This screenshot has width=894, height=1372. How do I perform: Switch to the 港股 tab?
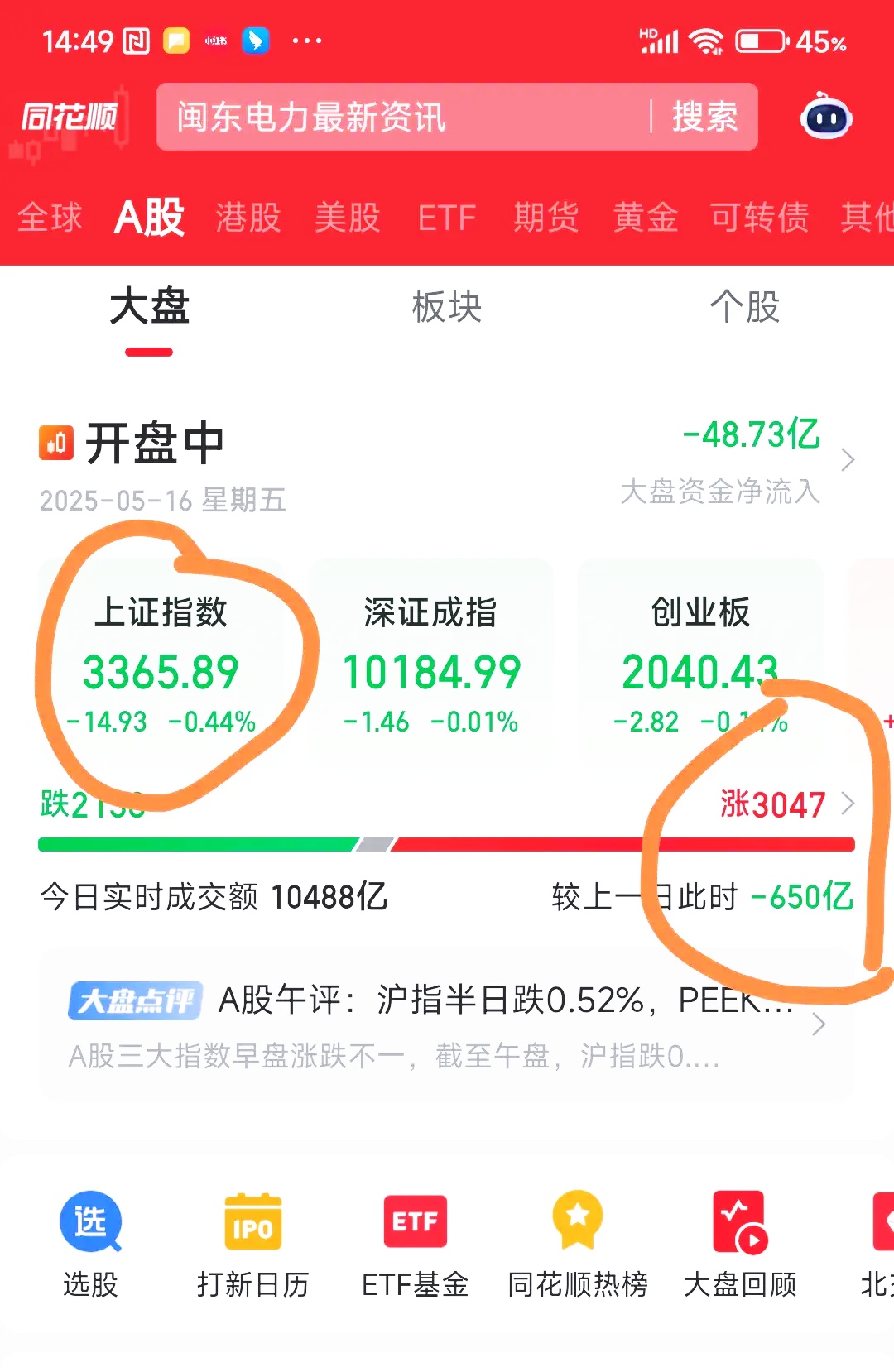(x=248, y=217)
